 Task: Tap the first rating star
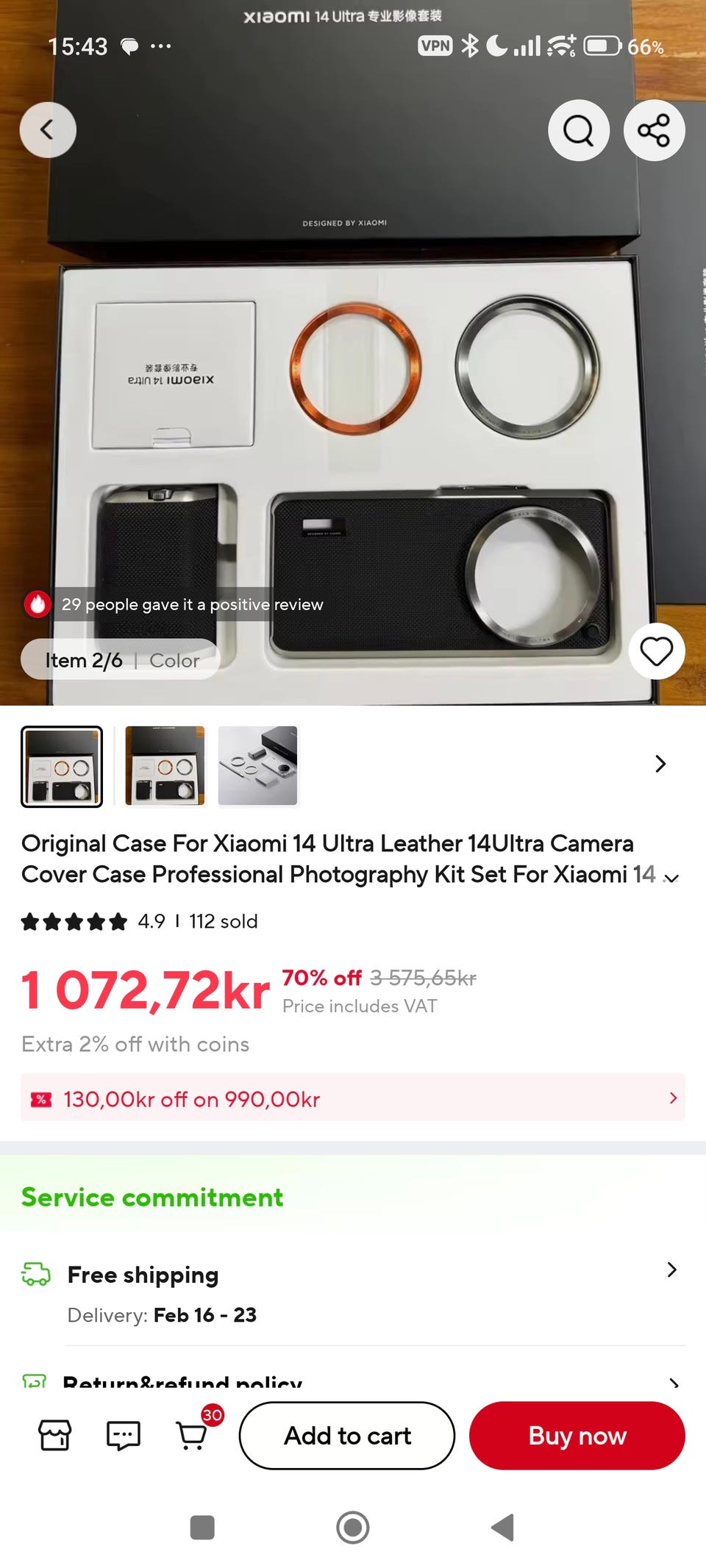(32, 921)
